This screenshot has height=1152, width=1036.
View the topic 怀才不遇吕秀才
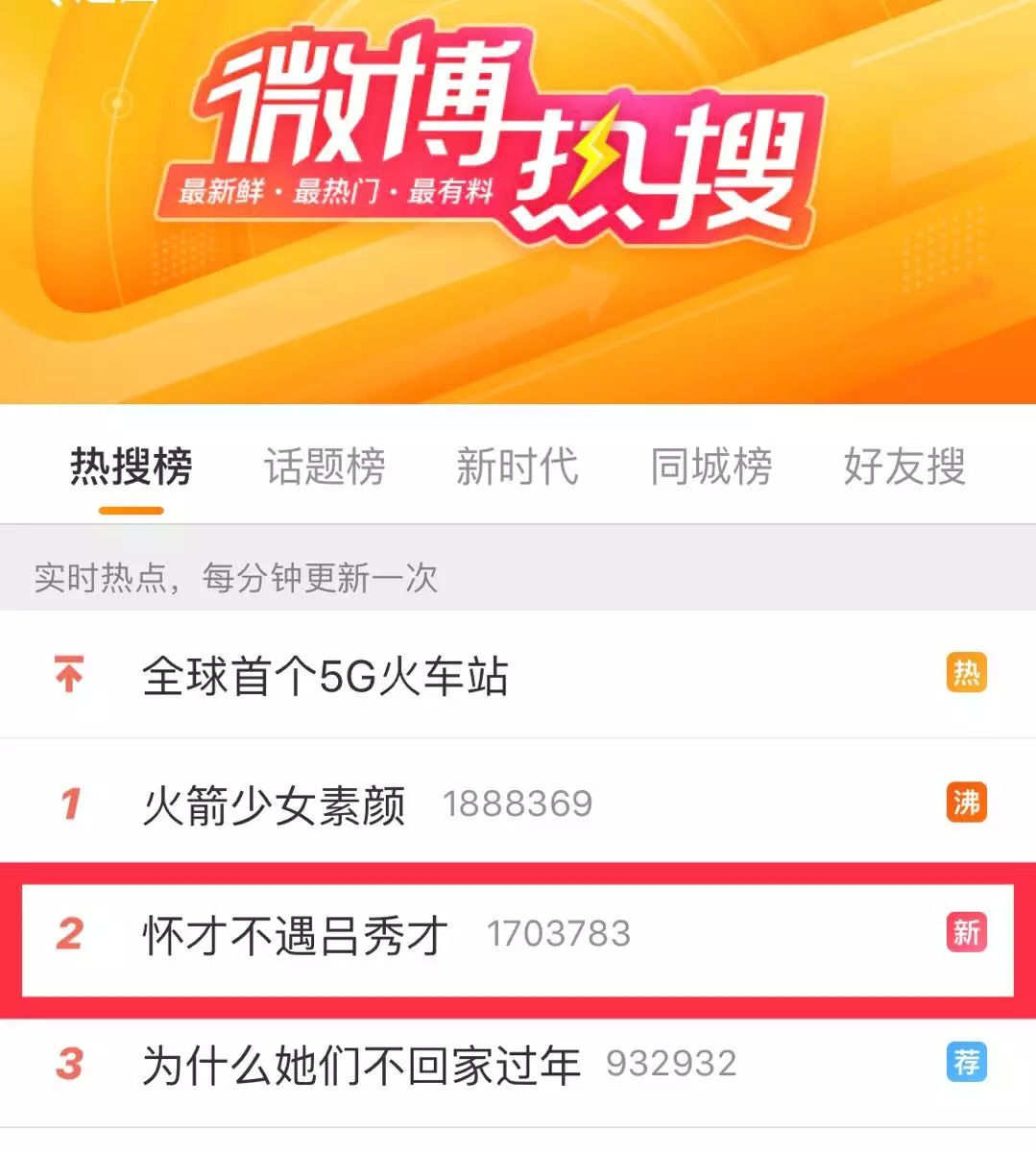pyautogui.click(x=295, y=935)
